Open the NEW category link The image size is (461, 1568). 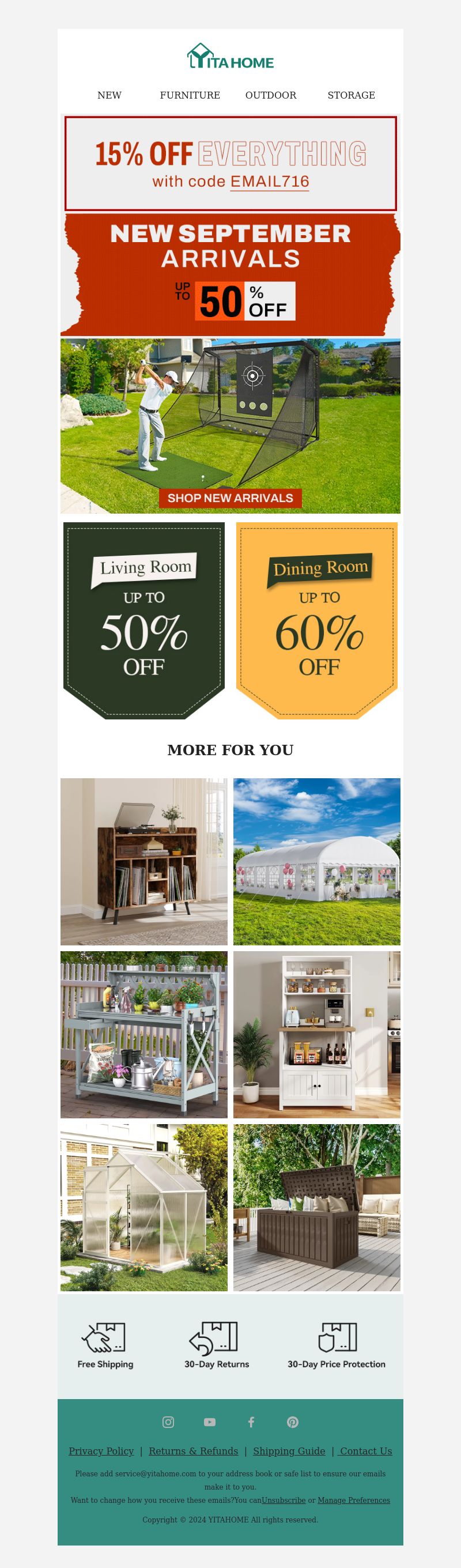109,95
